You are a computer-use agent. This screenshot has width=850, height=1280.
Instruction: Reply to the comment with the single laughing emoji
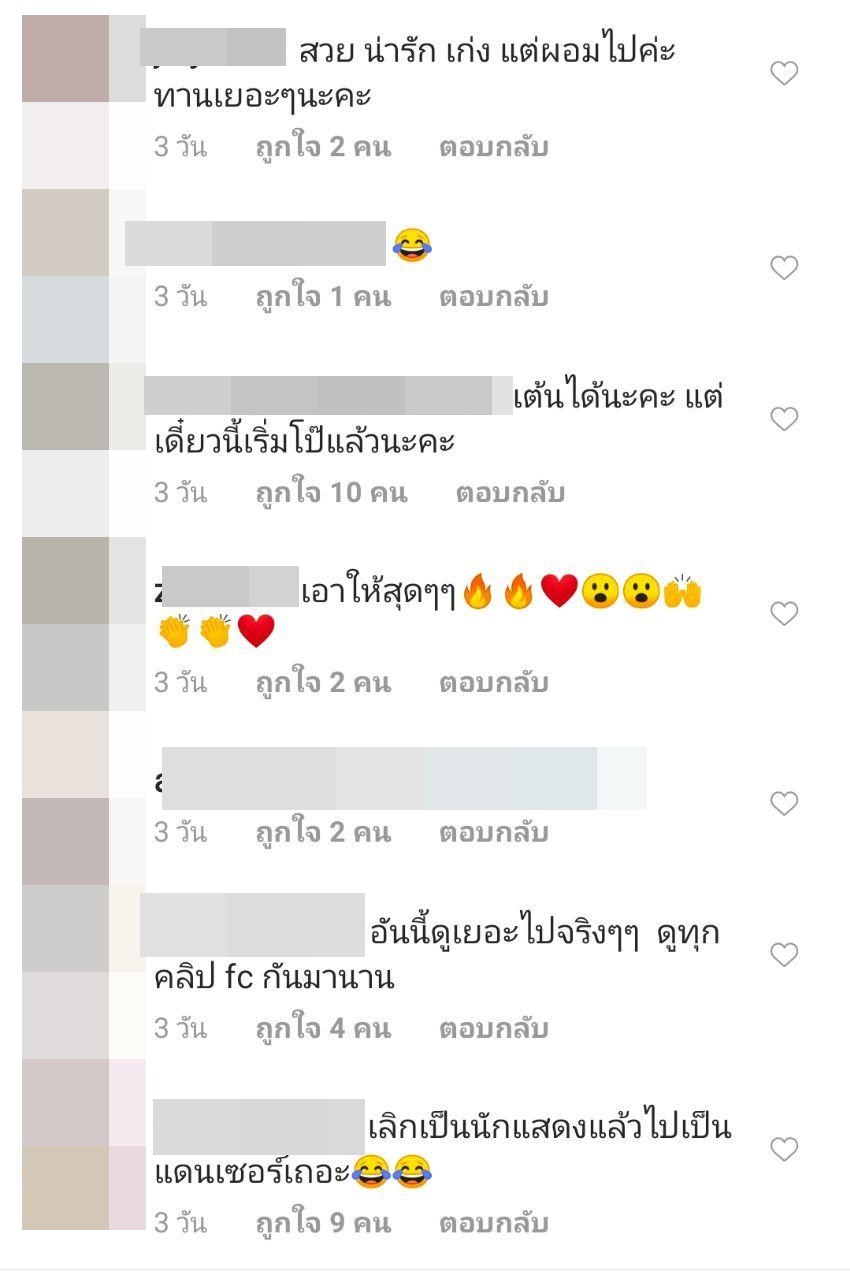click(x=493, y=297)
